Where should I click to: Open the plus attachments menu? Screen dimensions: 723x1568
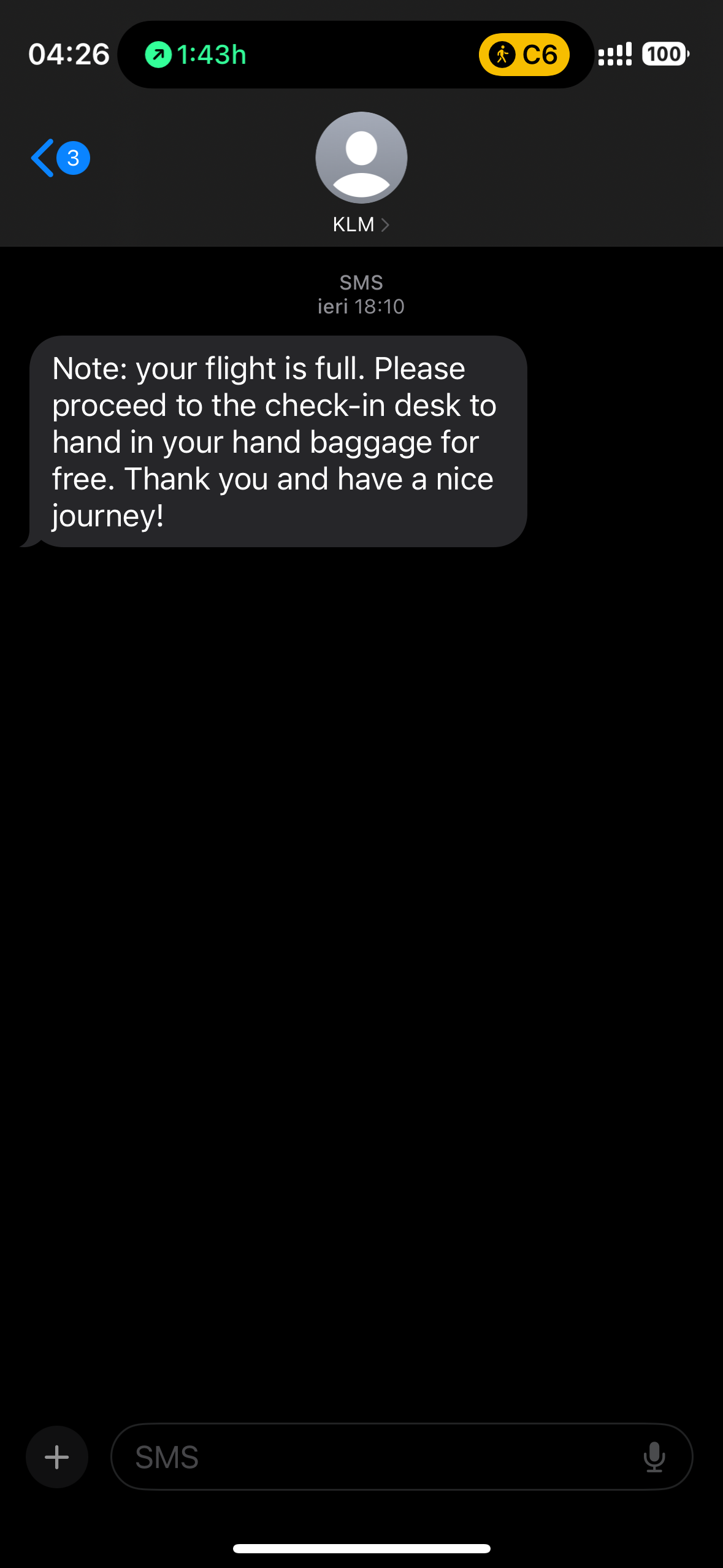point(57,1457)
